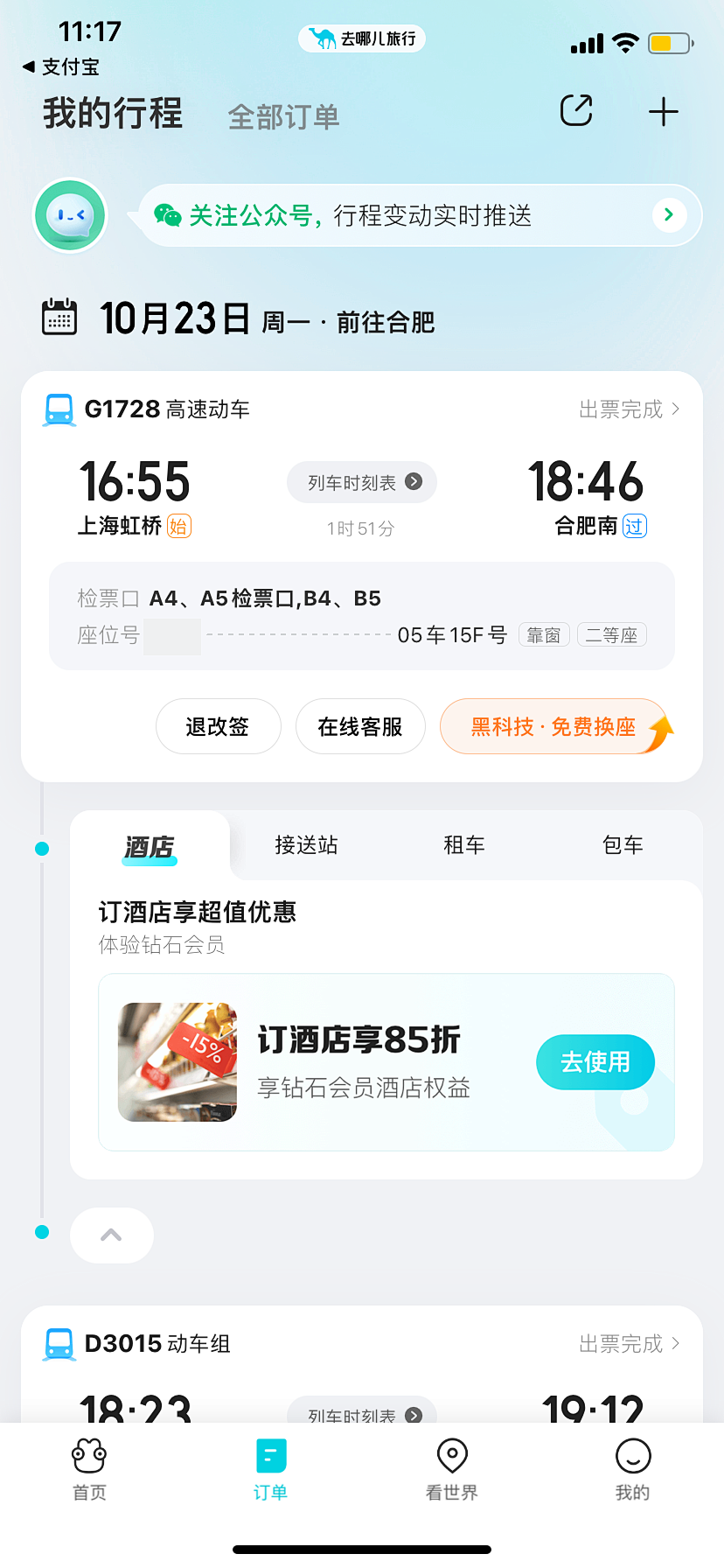Screen dimensions: 724x1568
Task: Select the 接送站 tab
Action: pos(306,845)
